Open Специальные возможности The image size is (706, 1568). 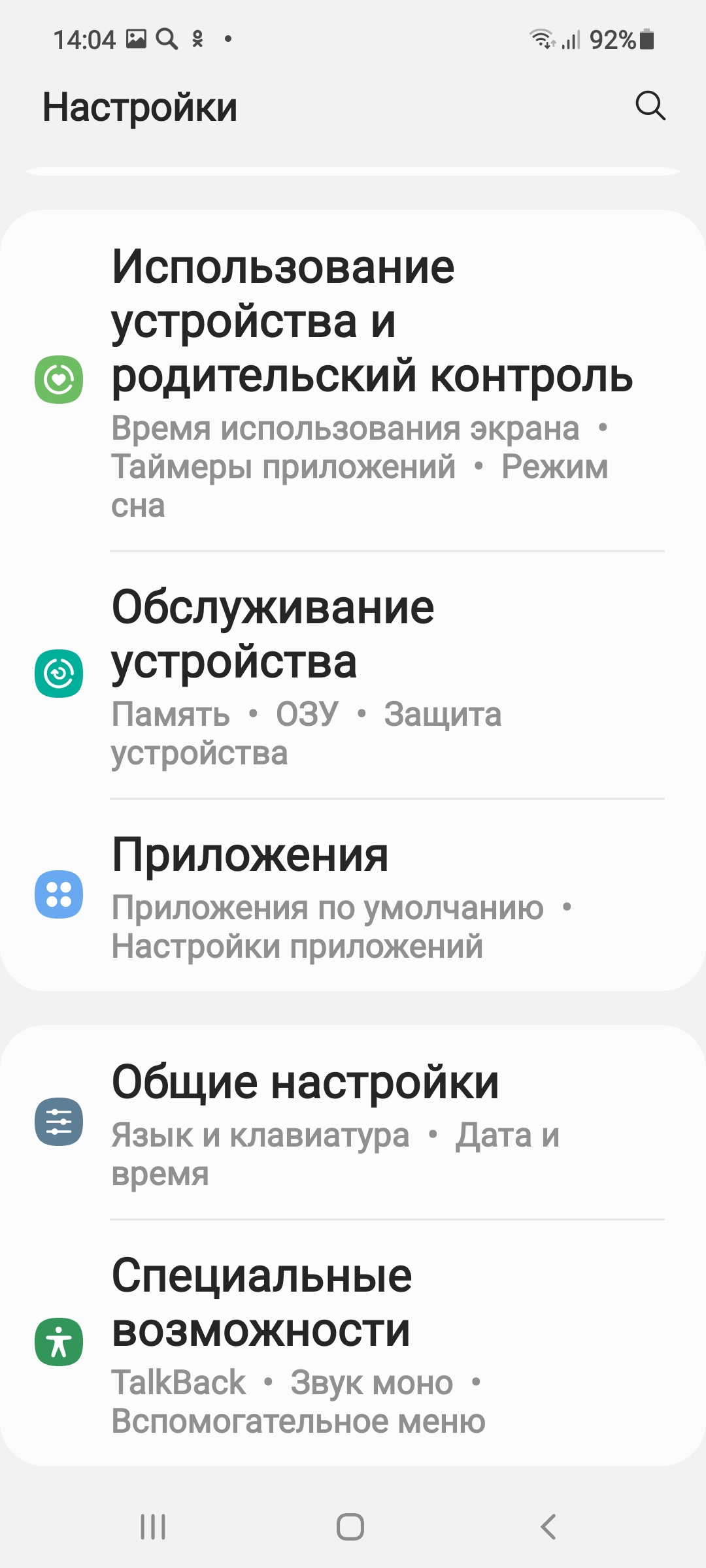point(353,1343)
